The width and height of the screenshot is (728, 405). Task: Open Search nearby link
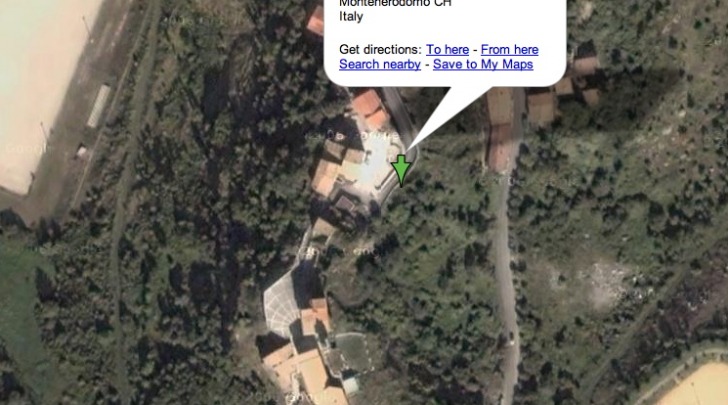(379, 65)
